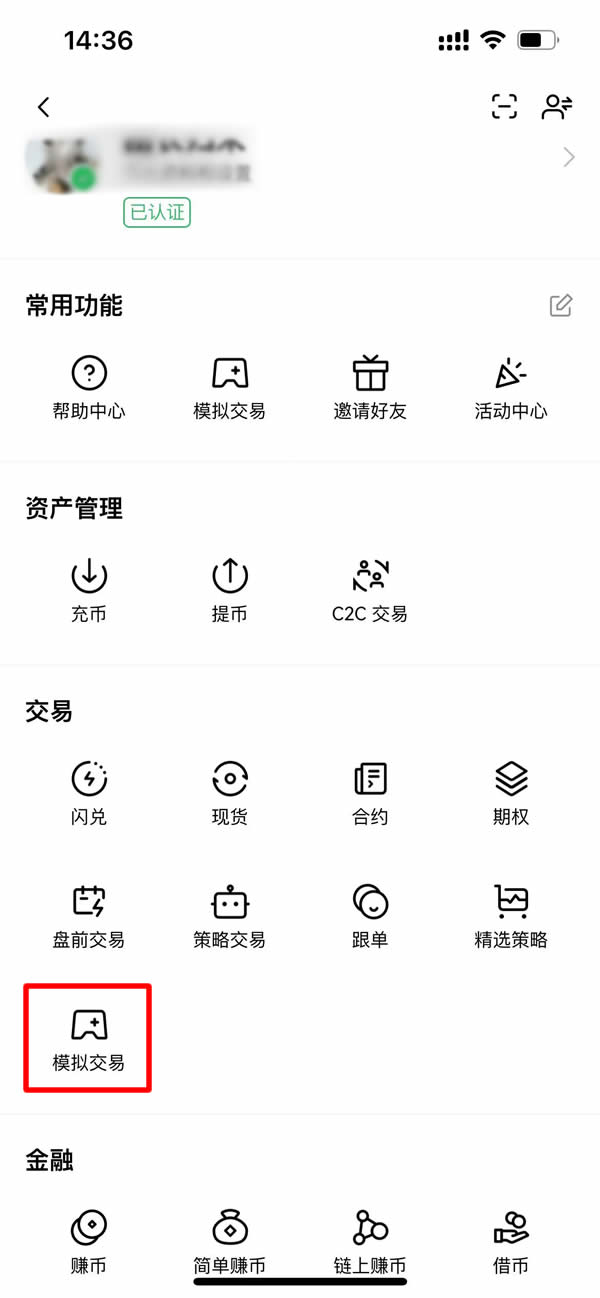Open profile details via the chevron arrow

pos(569,157)
